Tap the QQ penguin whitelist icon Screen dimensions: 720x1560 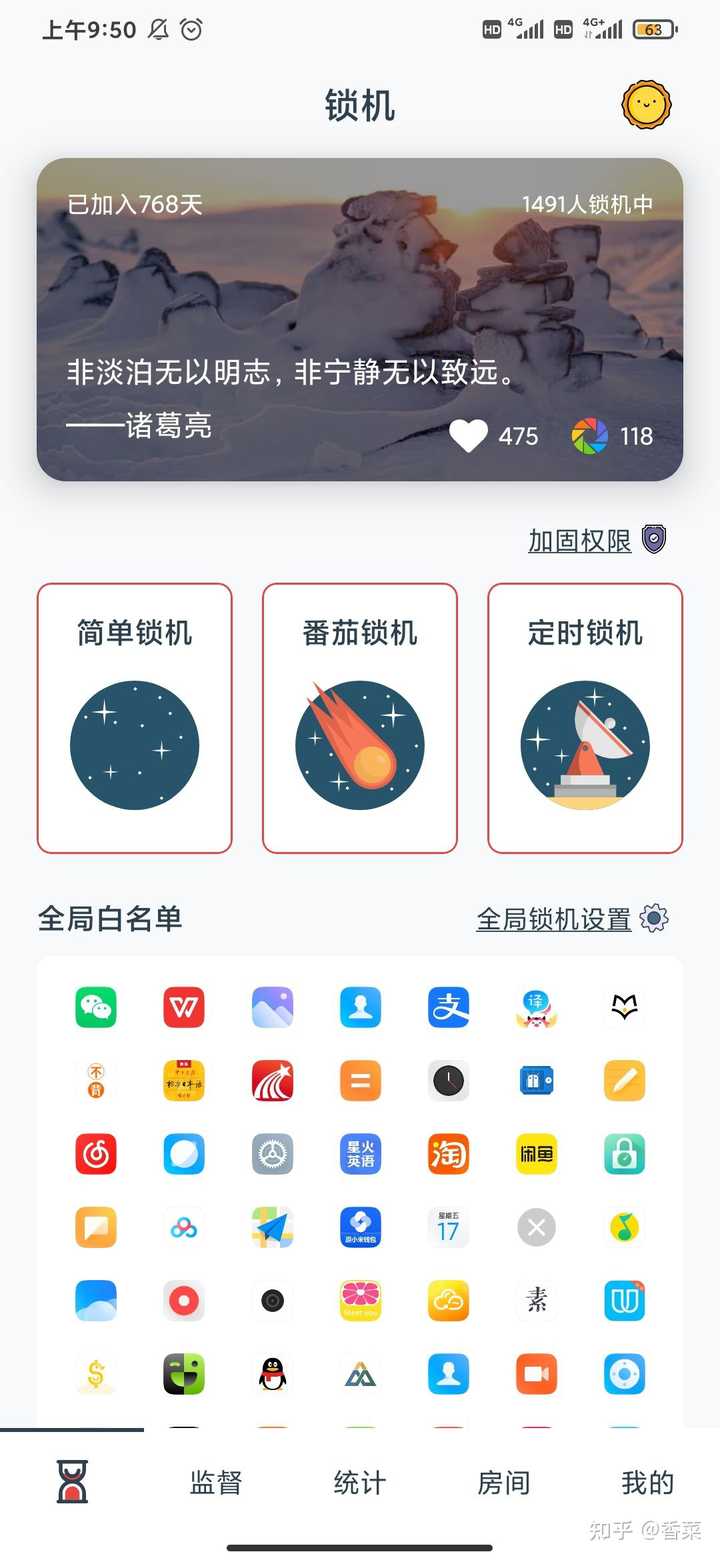(272, 1374)
